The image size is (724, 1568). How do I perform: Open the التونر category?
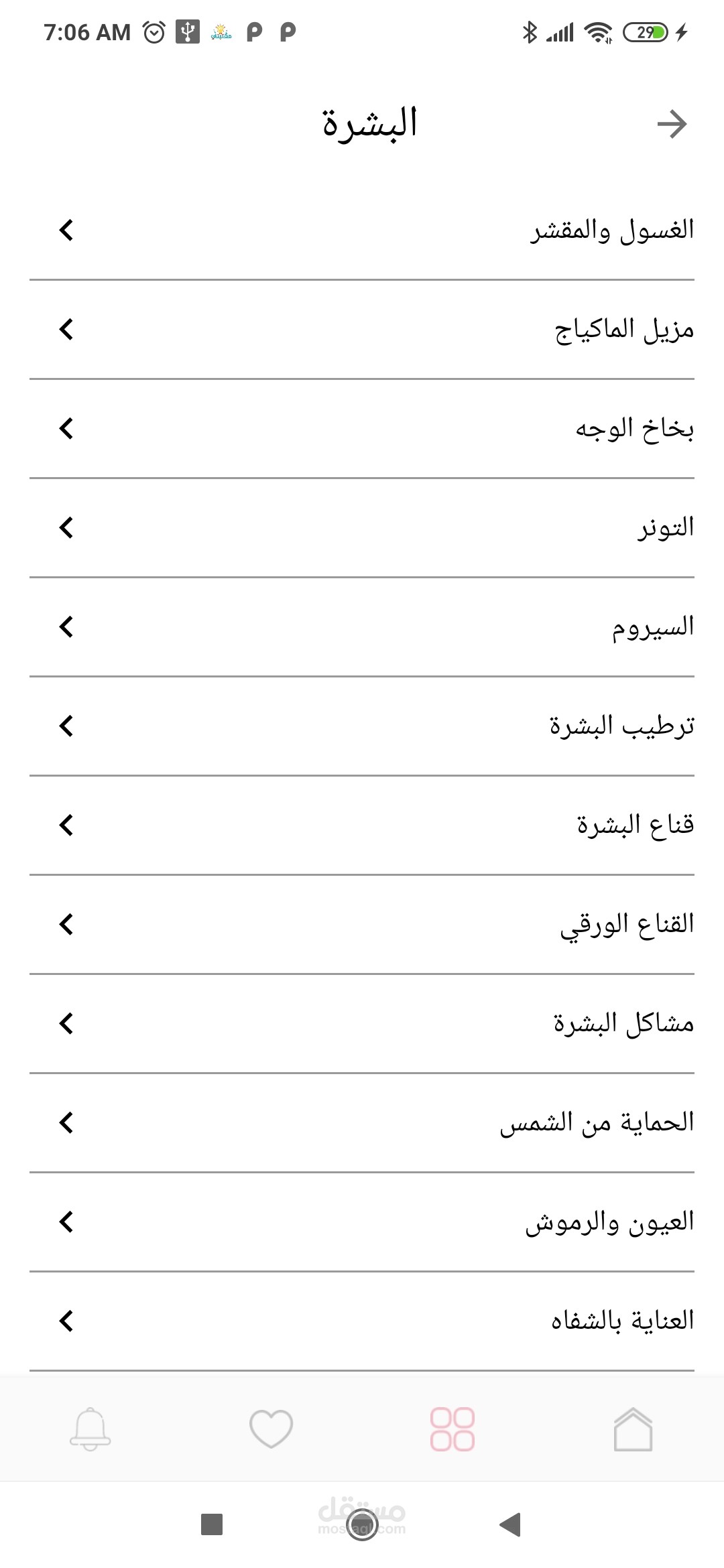coord(362,527)
